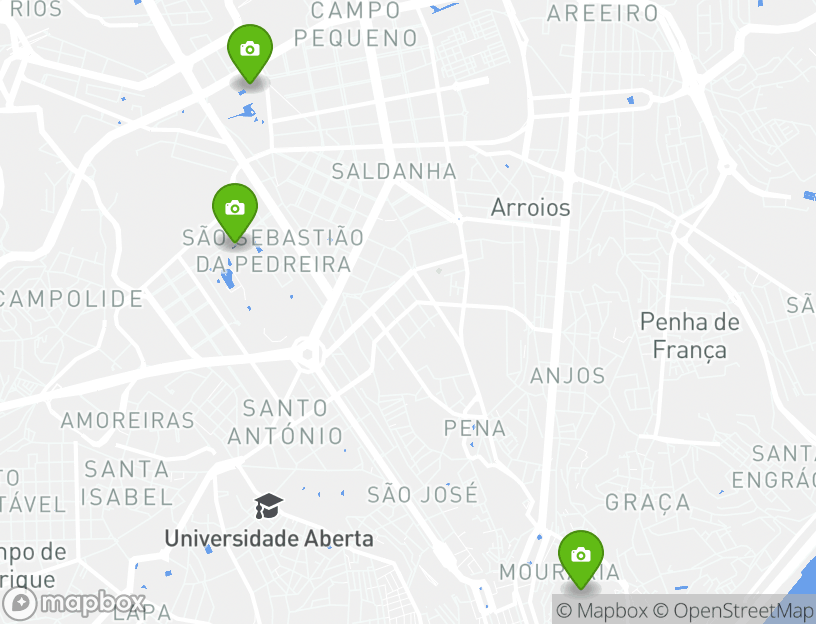Open the © Mapbox attribution link
Viewport: 816px width, 624px height.
(x=602, y=611)
